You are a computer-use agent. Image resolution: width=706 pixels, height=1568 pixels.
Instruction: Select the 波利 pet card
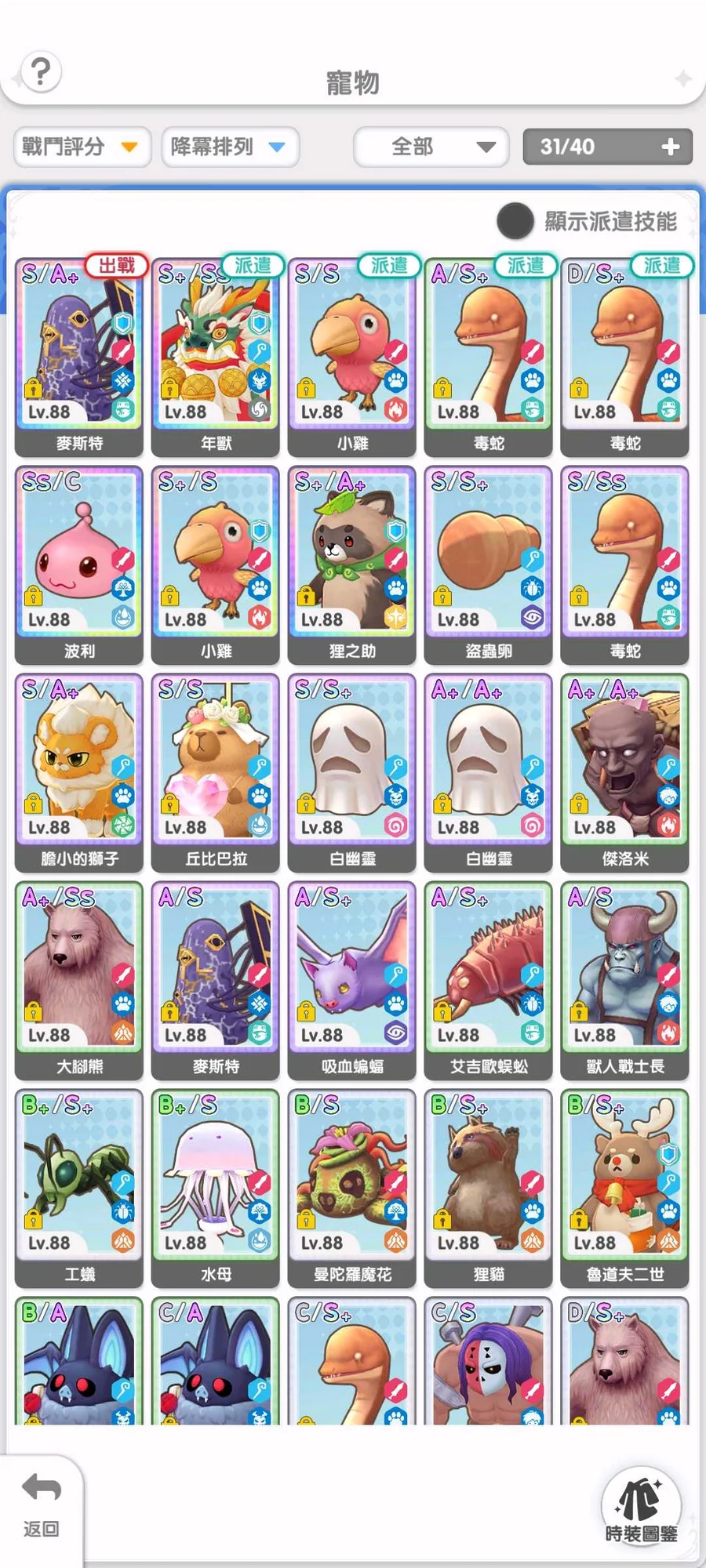79,561
